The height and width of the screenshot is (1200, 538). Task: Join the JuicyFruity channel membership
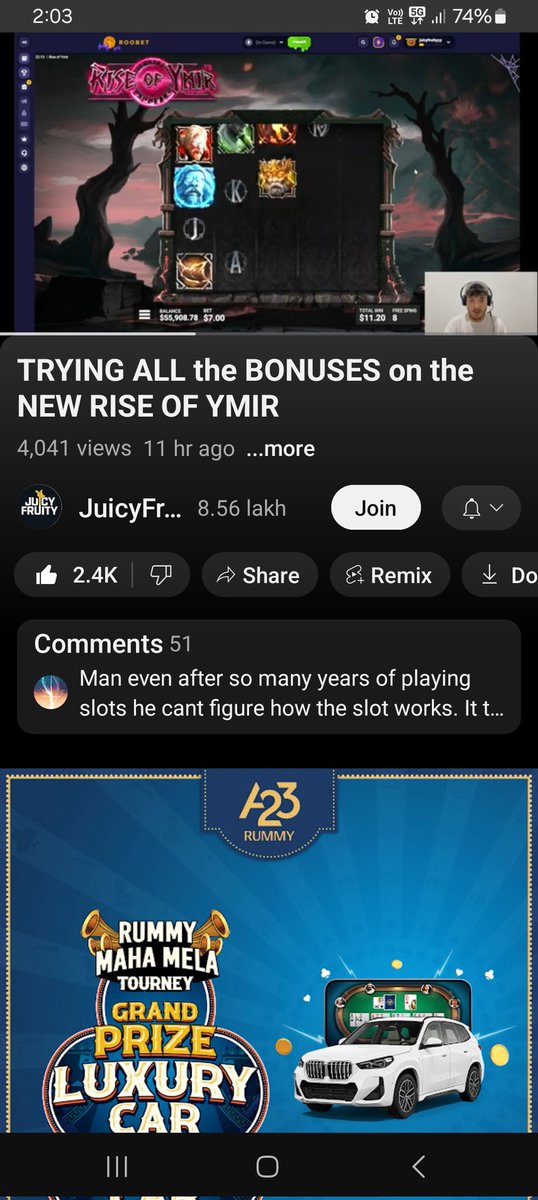tap(375, 508)
